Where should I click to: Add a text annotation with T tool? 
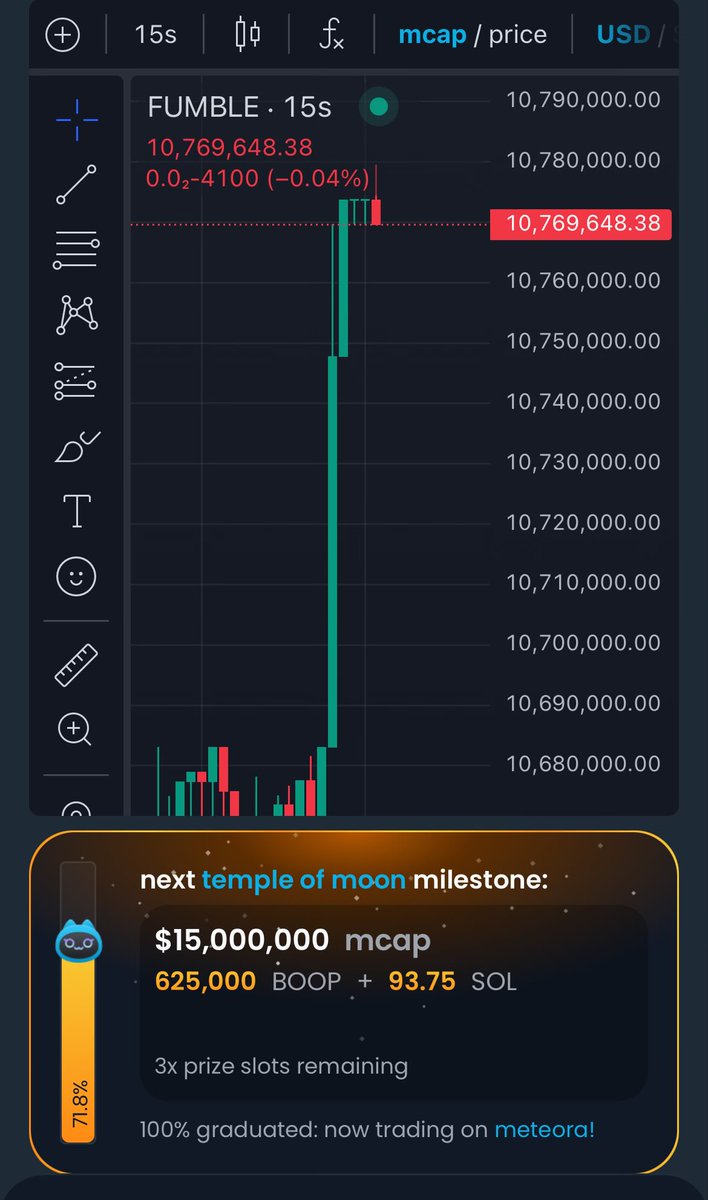[x=77, y=511]
